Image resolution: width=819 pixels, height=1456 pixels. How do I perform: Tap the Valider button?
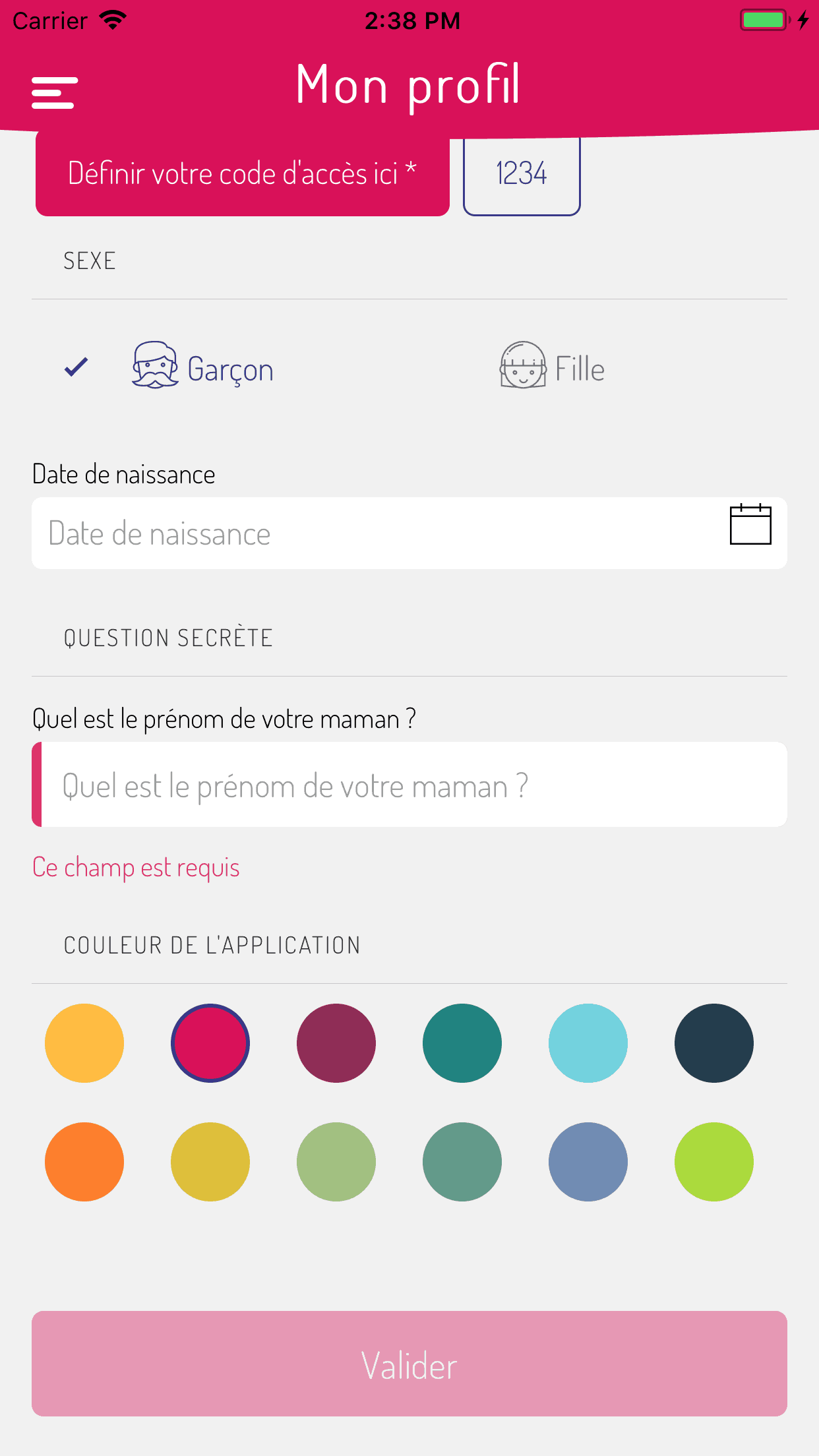click(x=409, y=1364)
